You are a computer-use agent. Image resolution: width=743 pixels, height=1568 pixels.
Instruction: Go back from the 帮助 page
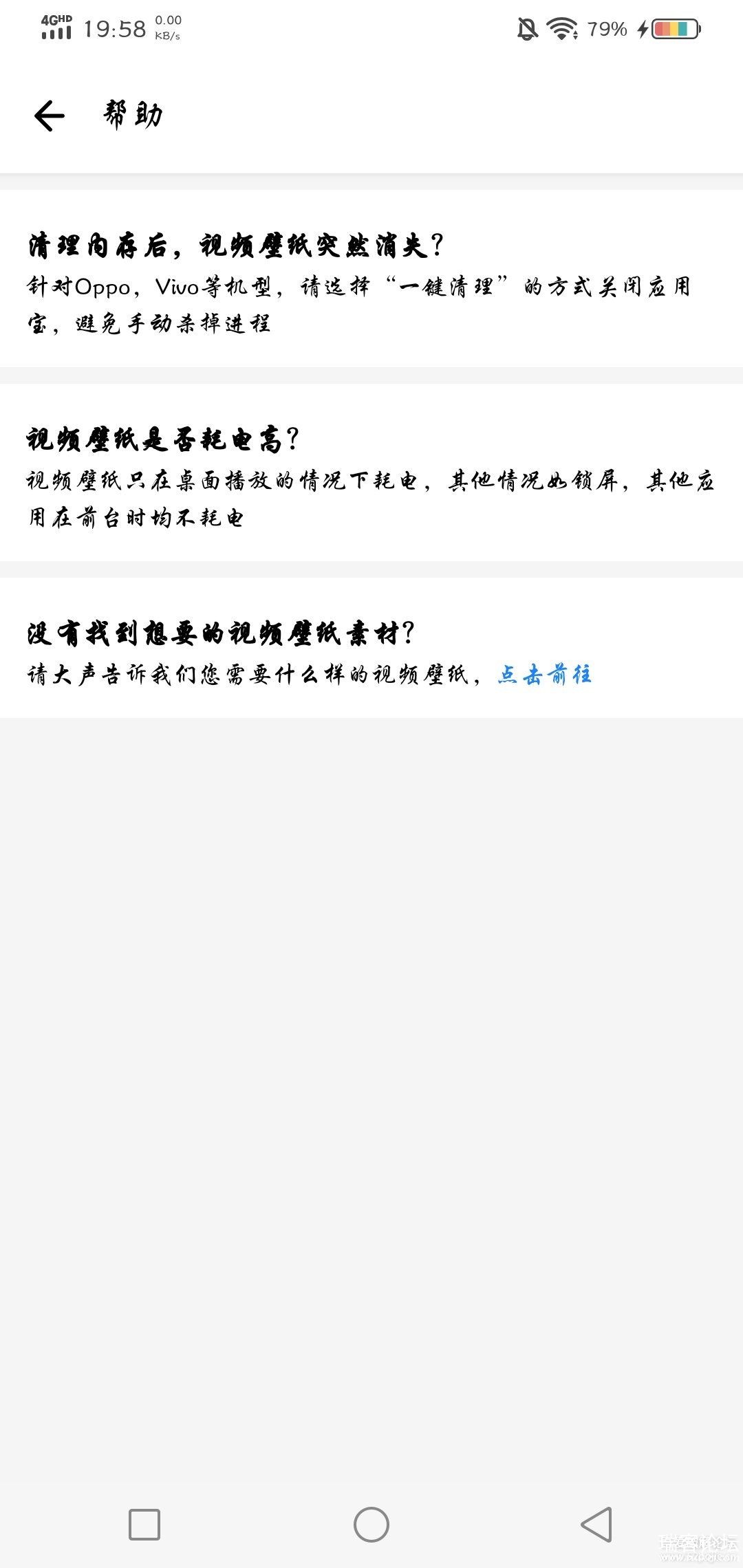click(50, 116)
